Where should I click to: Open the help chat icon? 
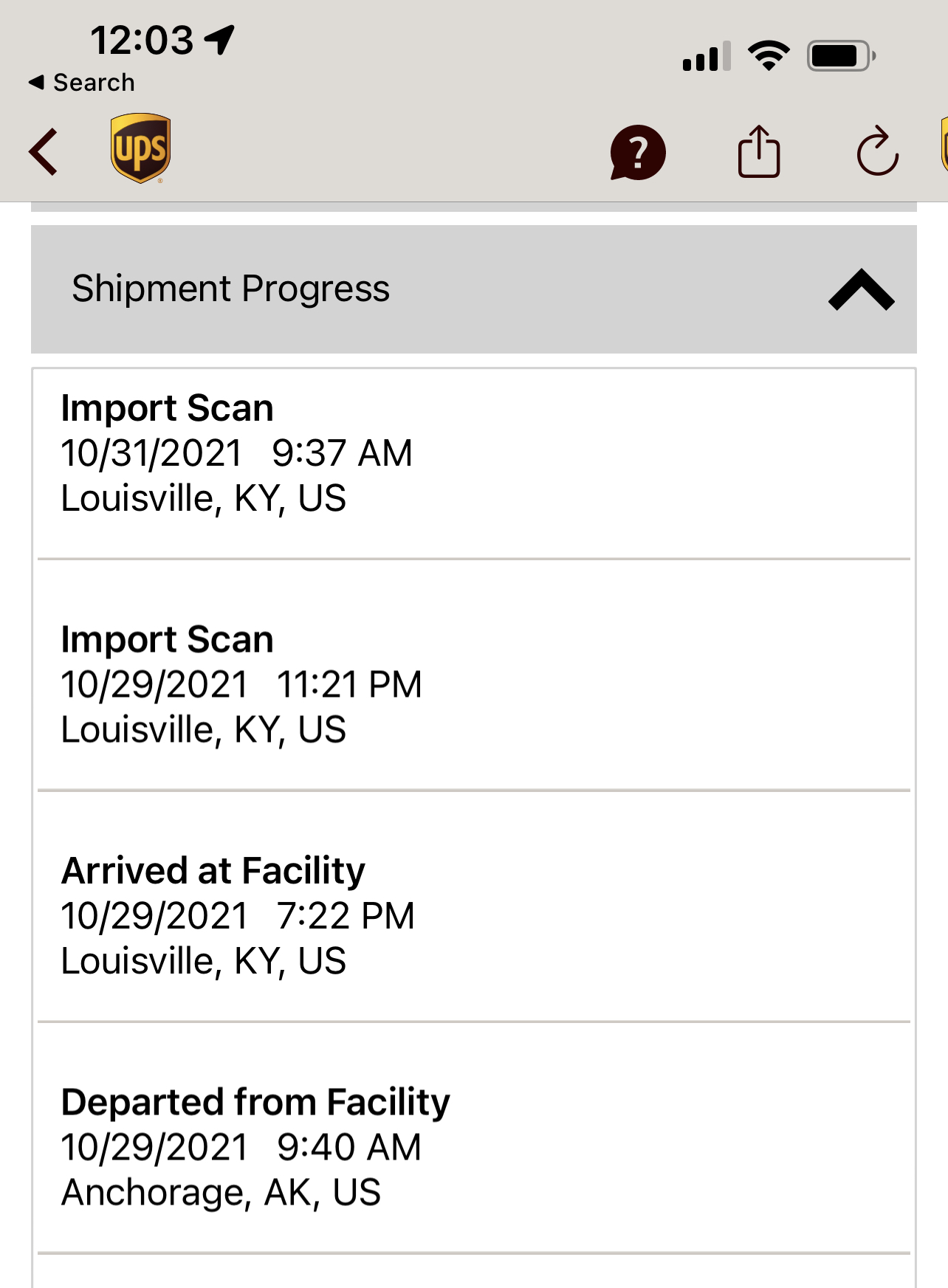pyautogui.click(x=638, y=153)
